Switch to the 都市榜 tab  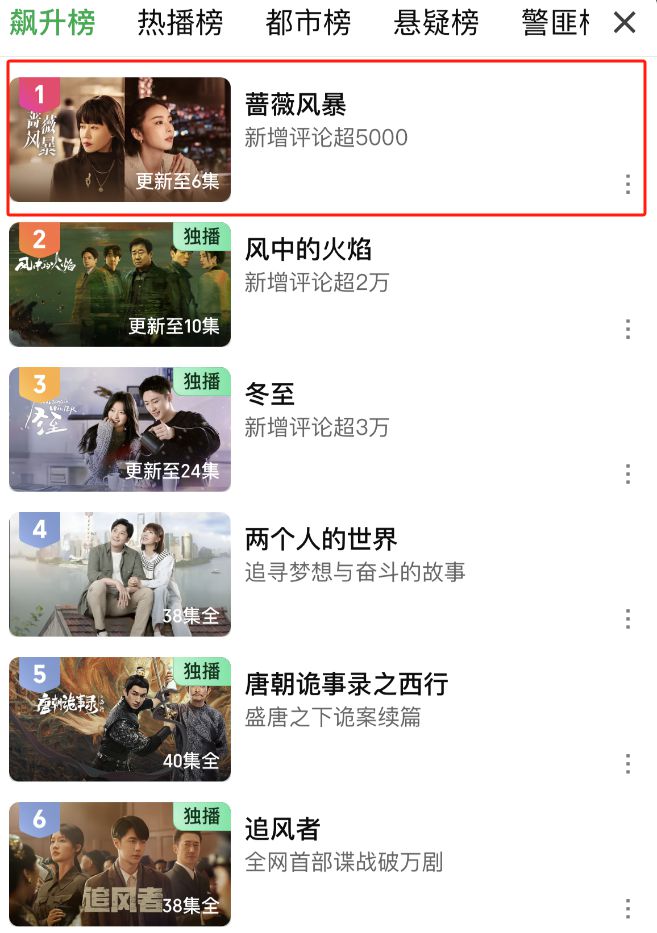(308, 22)
